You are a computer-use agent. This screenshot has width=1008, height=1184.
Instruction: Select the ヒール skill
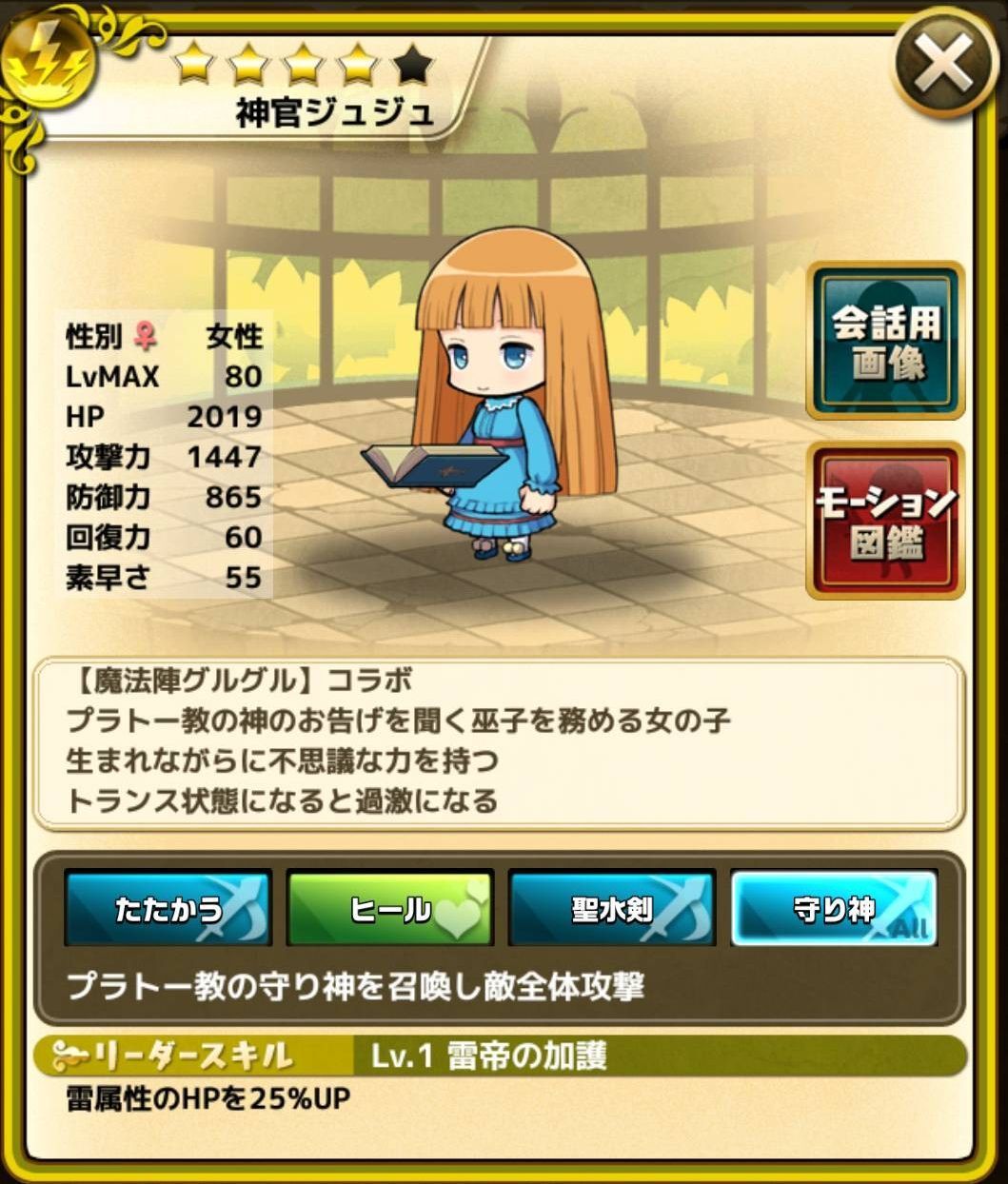(389, 908)
